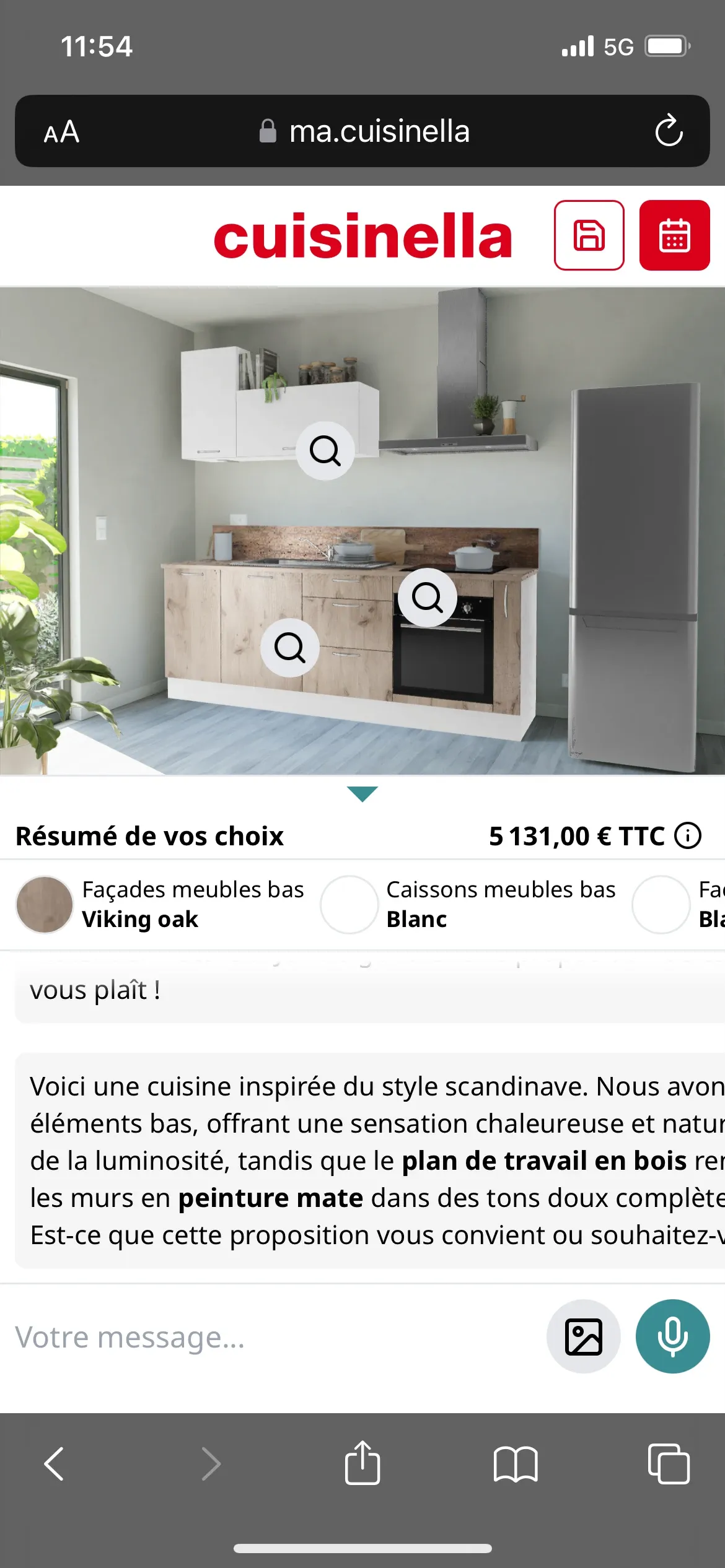Reload the page in the address bar

669,131
